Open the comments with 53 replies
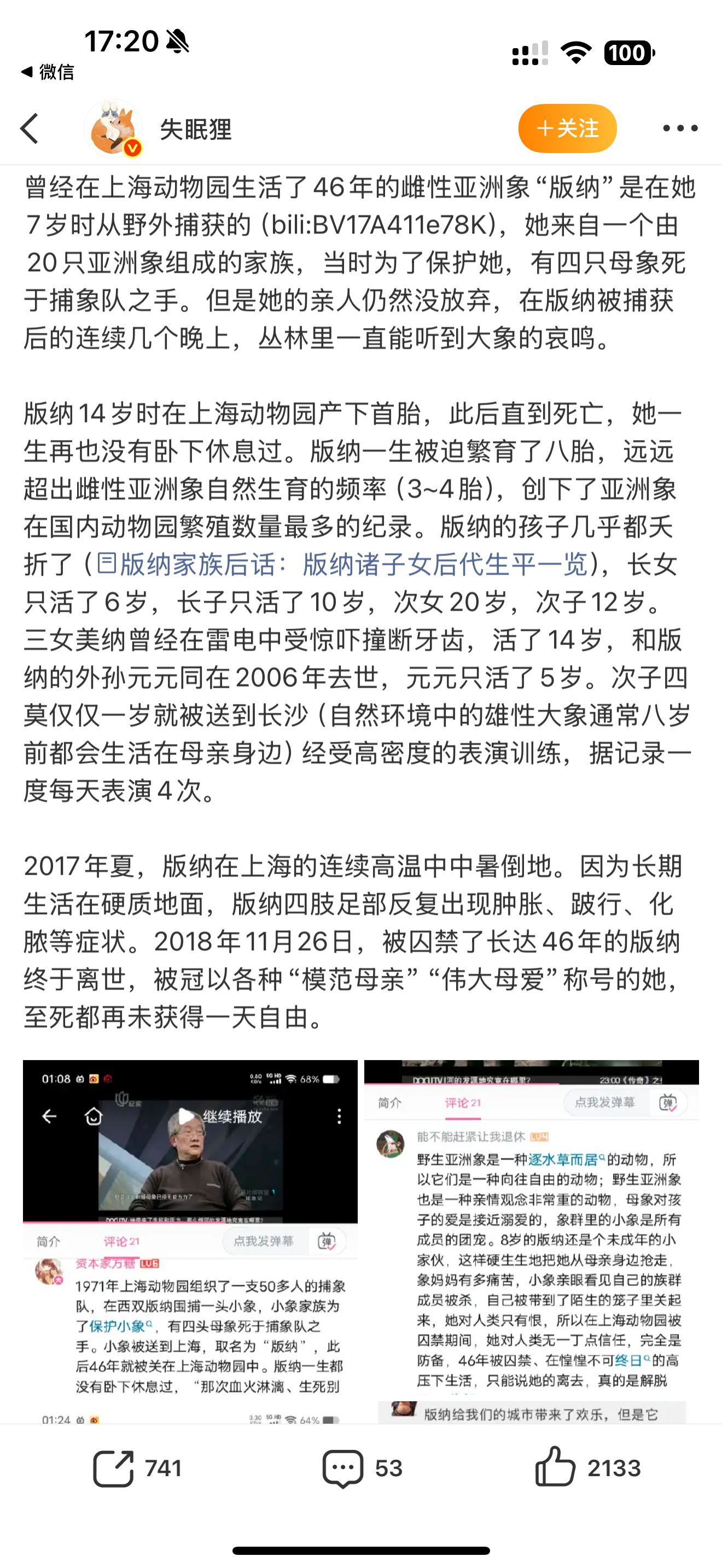Image resolution: width=722 pixels, height=1568 pixels. (362, 1468)
